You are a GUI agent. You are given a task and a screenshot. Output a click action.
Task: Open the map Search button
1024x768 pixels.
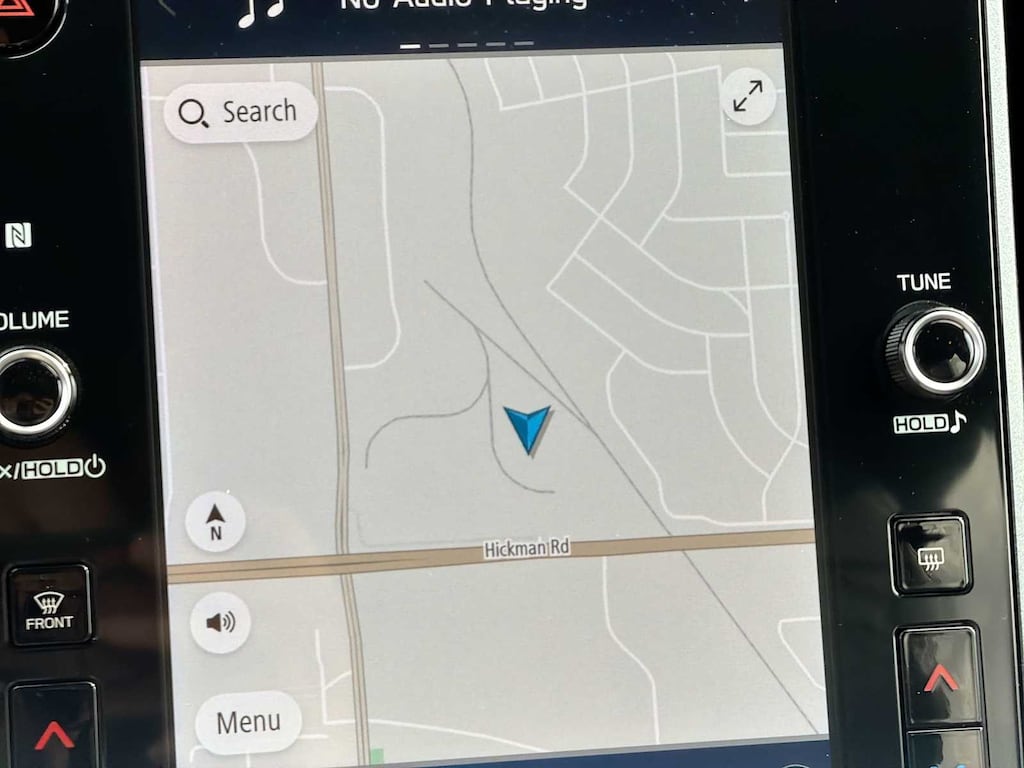pos(239,112)
